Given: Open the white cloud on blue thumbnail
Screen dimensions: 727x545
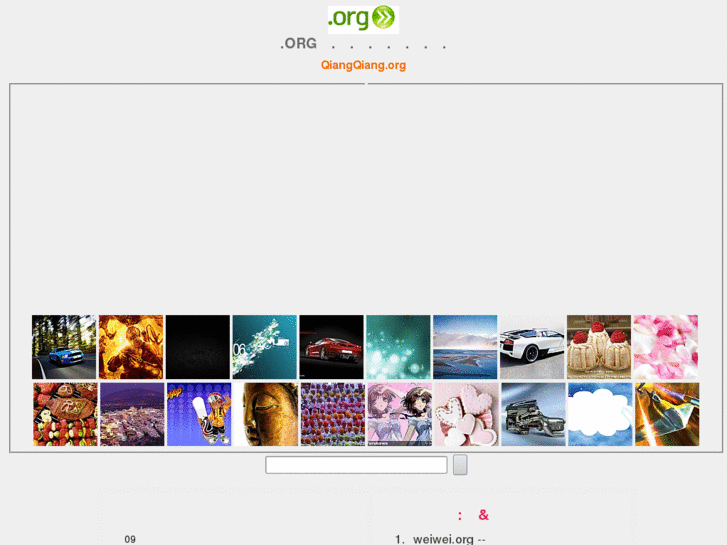Looking at the screenshot, I should (x=600, y=414).
